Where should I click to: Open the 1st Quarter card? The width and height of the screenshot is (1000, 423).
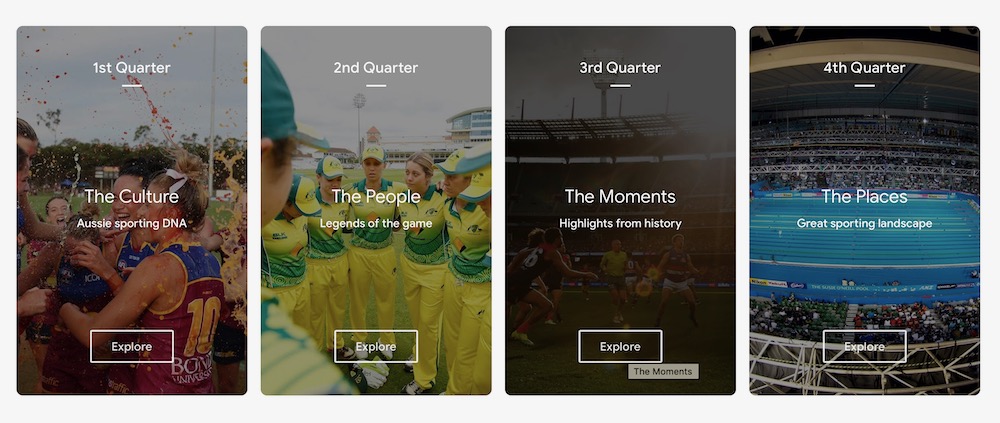pos(132,196)
